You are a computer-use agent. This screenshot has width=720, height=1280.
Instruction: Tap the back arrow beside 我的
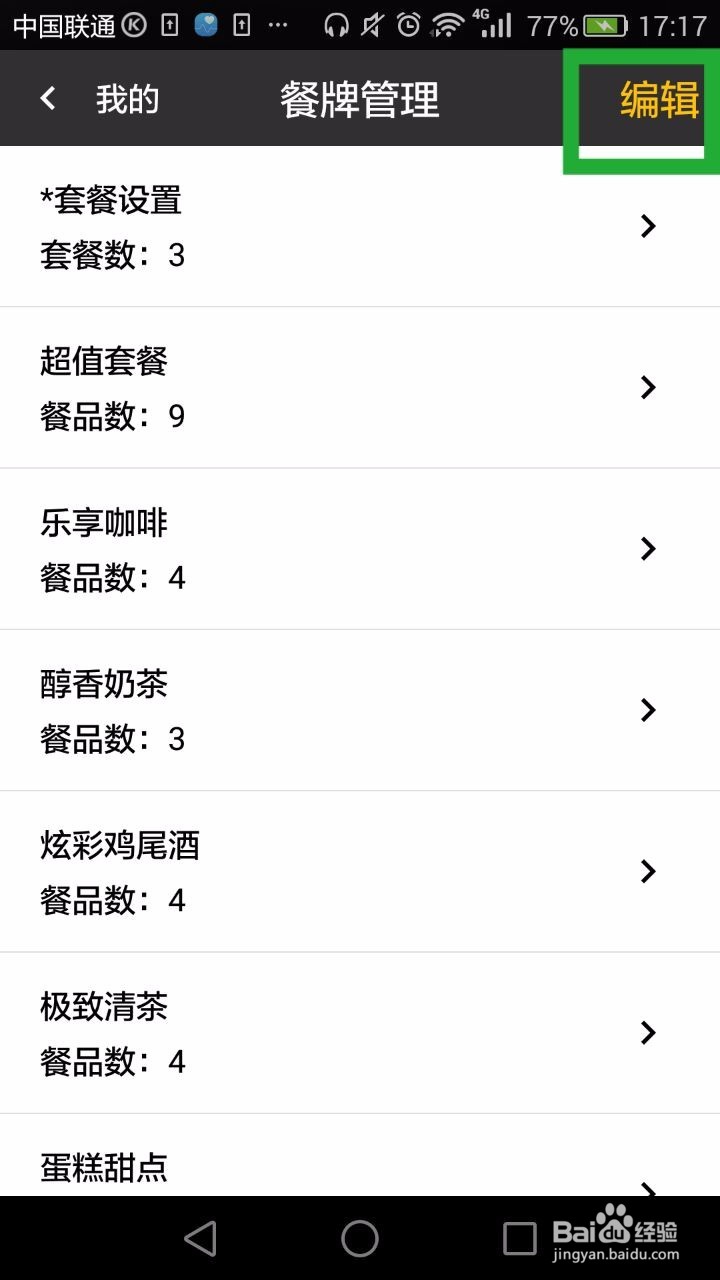tap(47, 98)
